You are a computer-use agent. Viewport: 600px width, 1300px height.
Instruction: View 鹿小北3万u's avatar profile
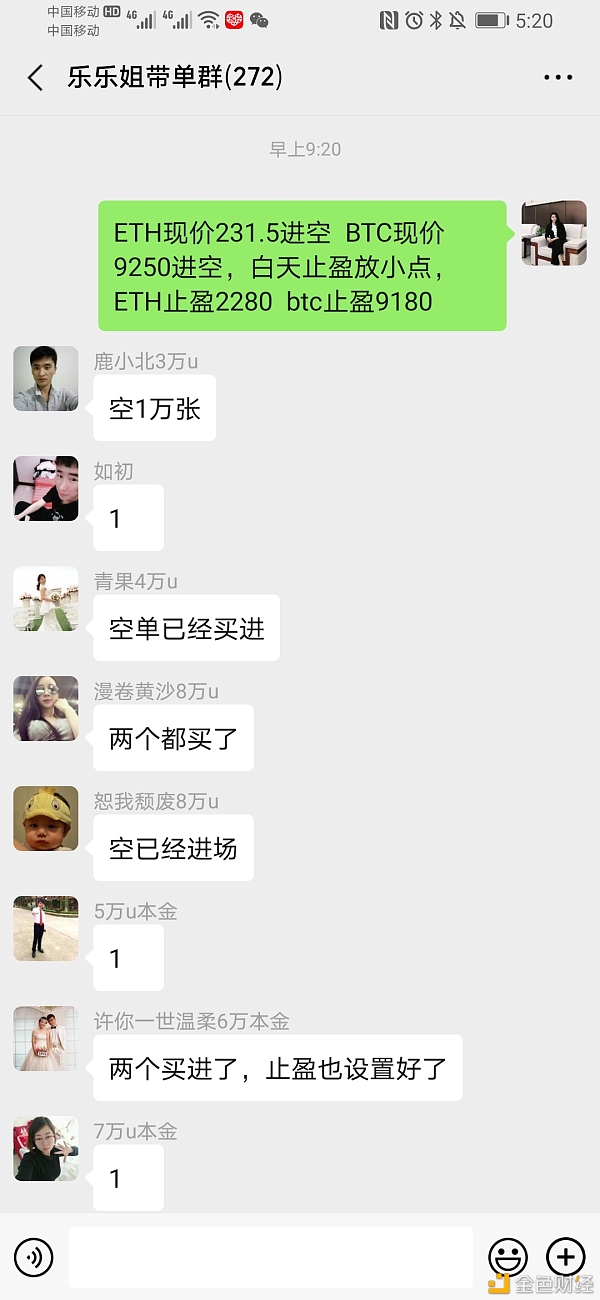coord(46,379)
